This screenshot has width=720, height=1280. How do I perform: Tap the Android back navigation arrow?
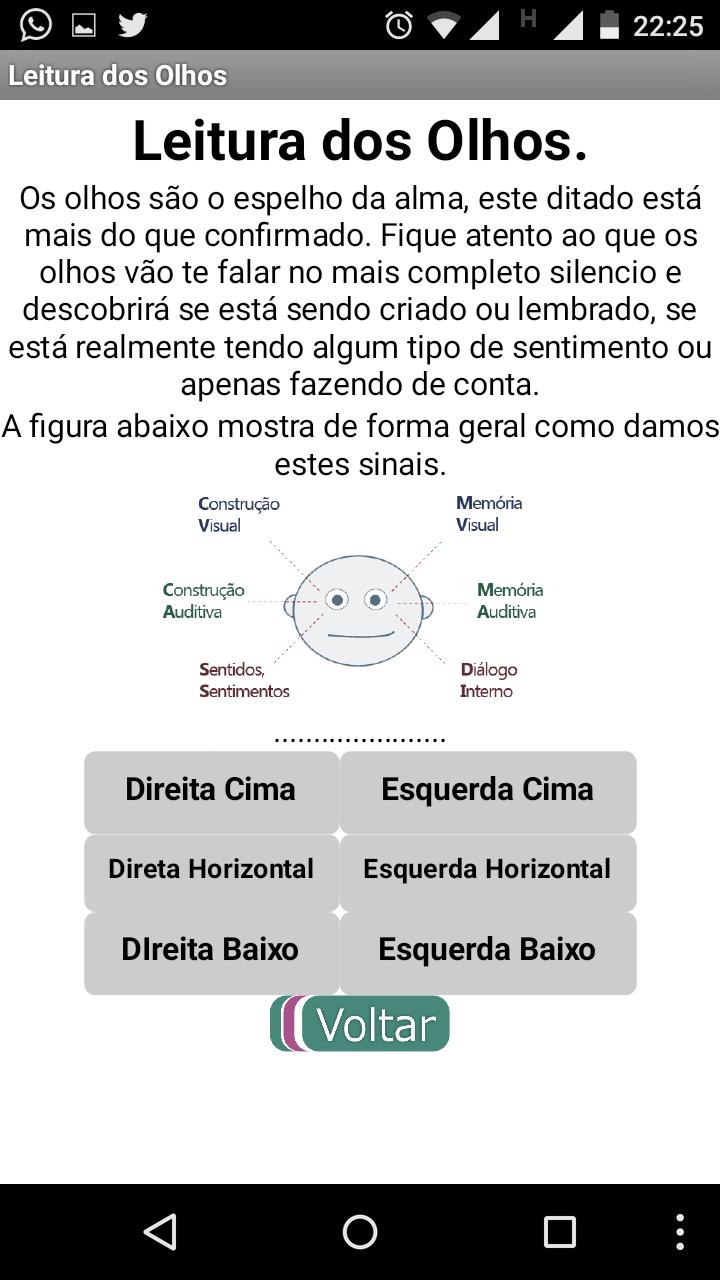coord(162,1232)
